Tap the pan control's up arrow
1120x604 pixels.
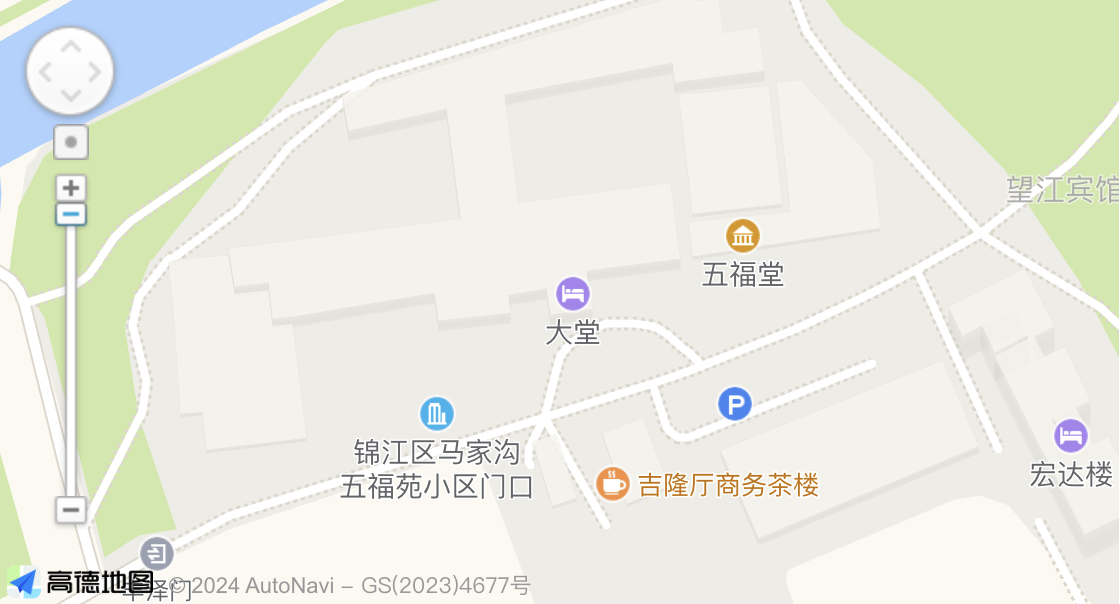coord(70,46)
